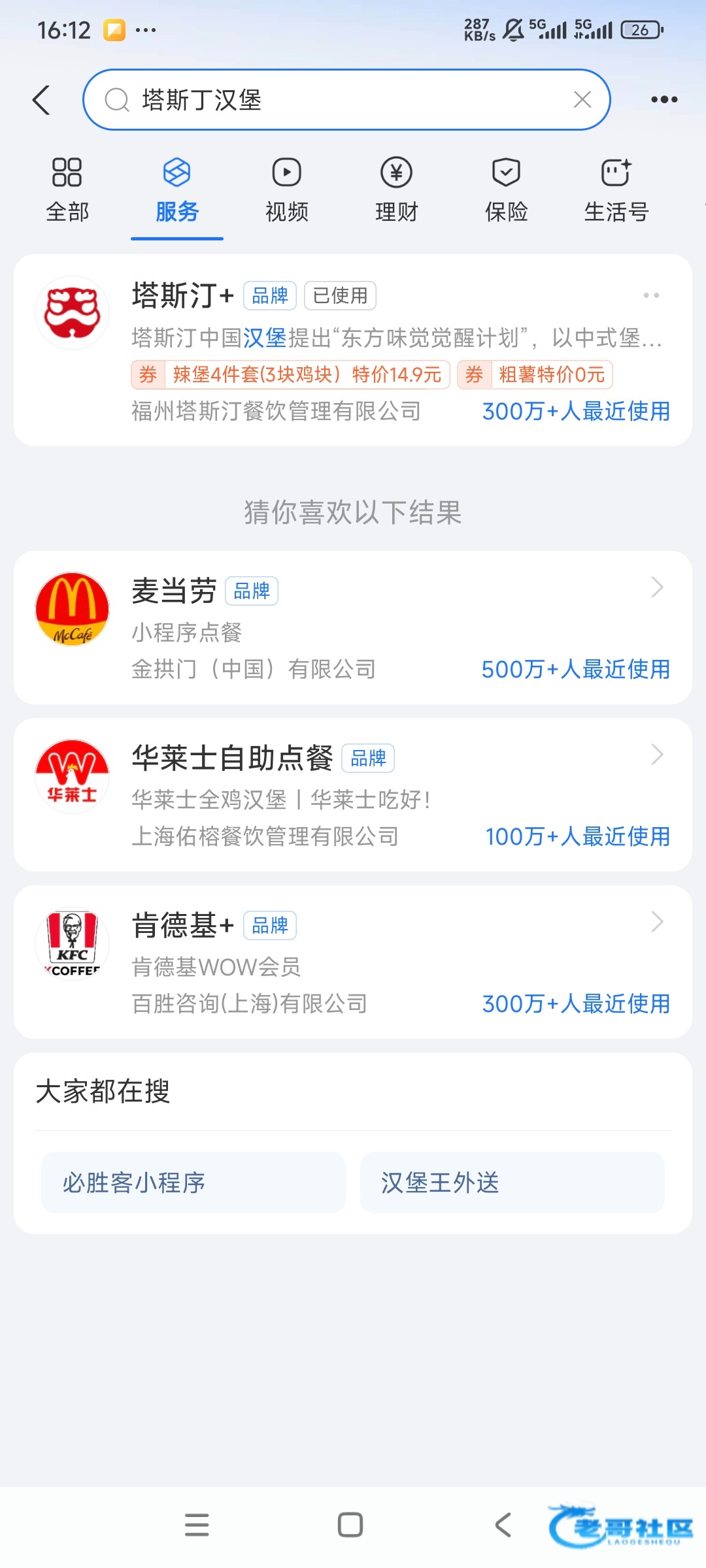Go to the system home screen
706x1568 pixels.
point(350,1525)
